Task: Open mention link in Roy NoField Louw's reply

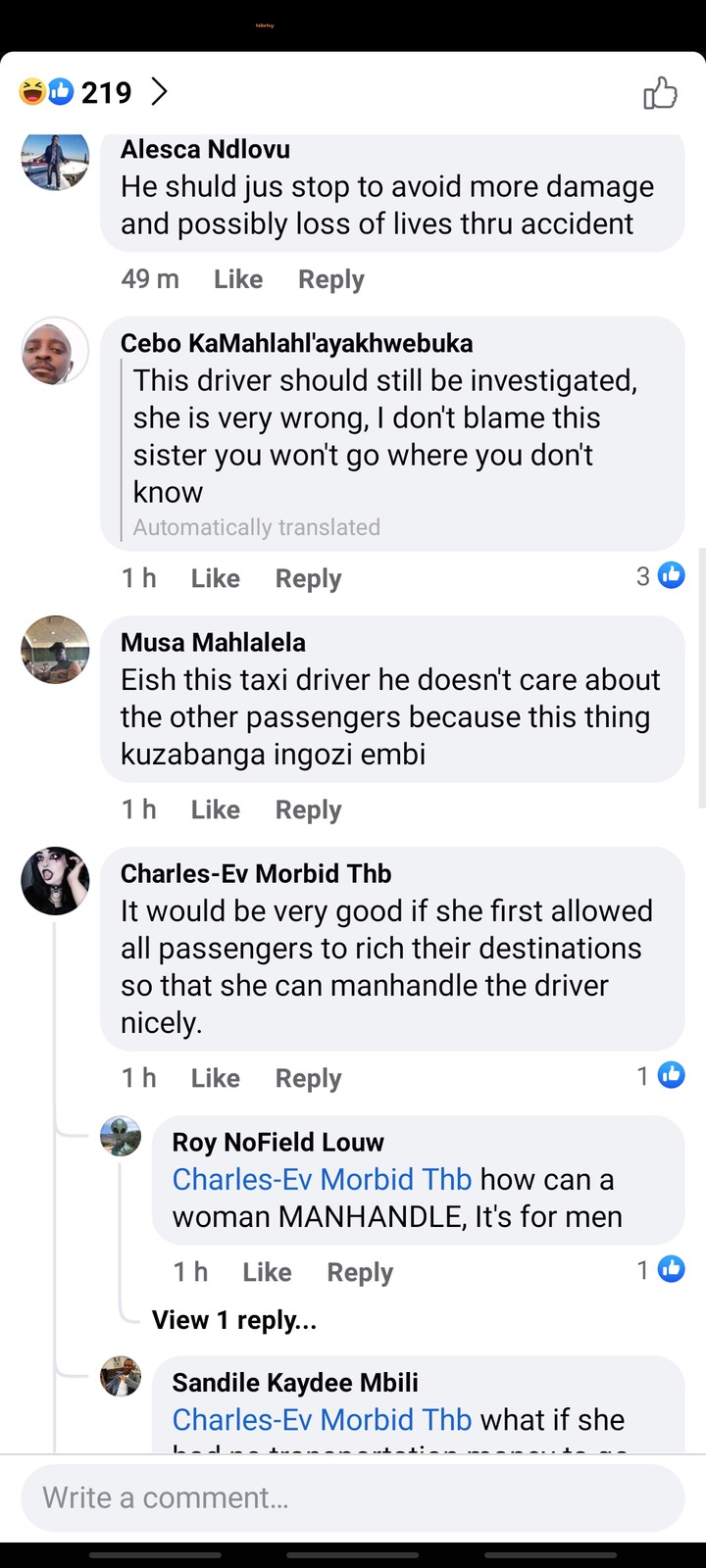Action: tap(322, 1179)
